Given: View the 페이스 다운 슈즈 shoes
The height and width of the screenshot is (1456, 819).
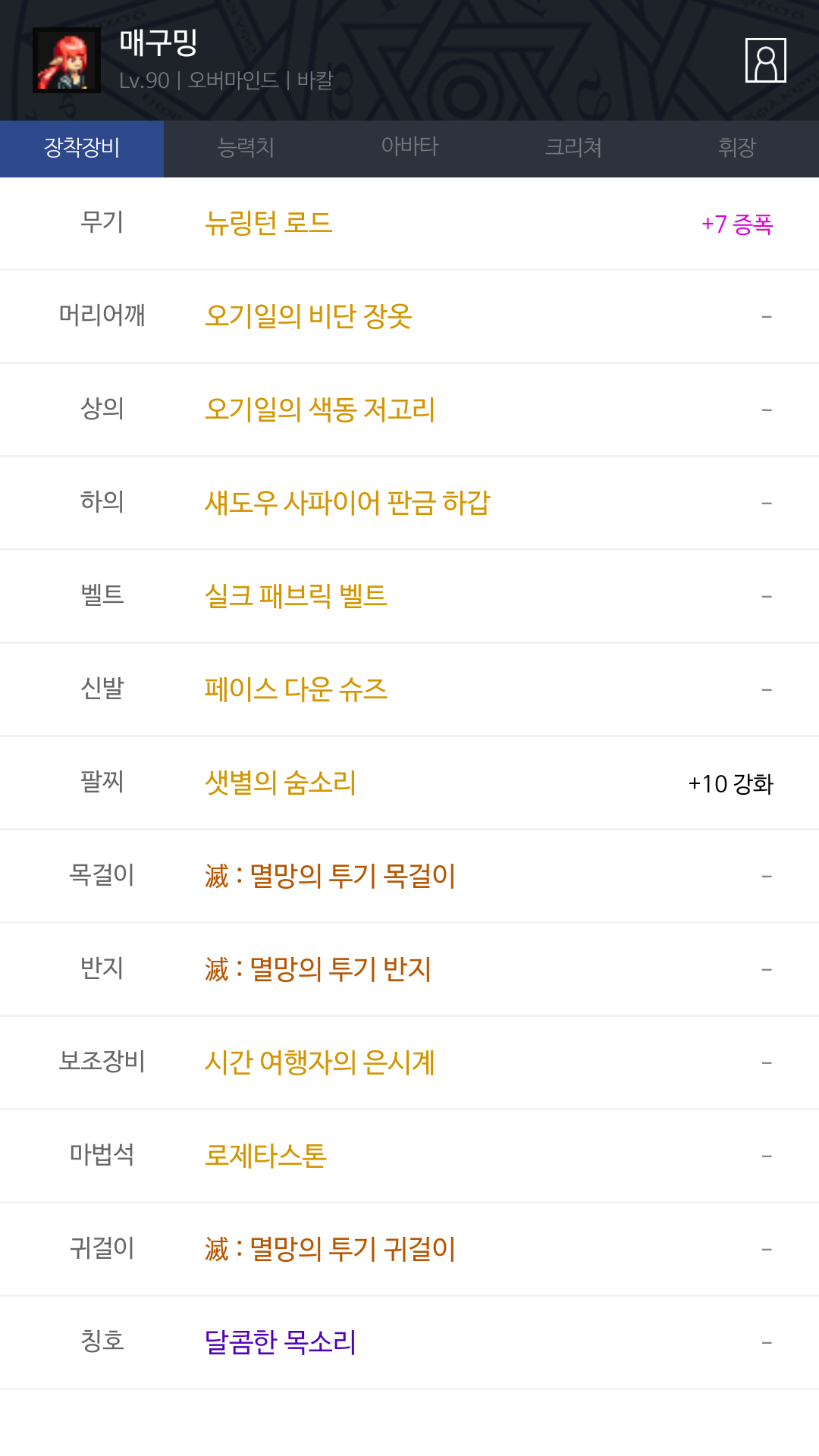Looking at the screenshot, I should (x=409, y=689).
